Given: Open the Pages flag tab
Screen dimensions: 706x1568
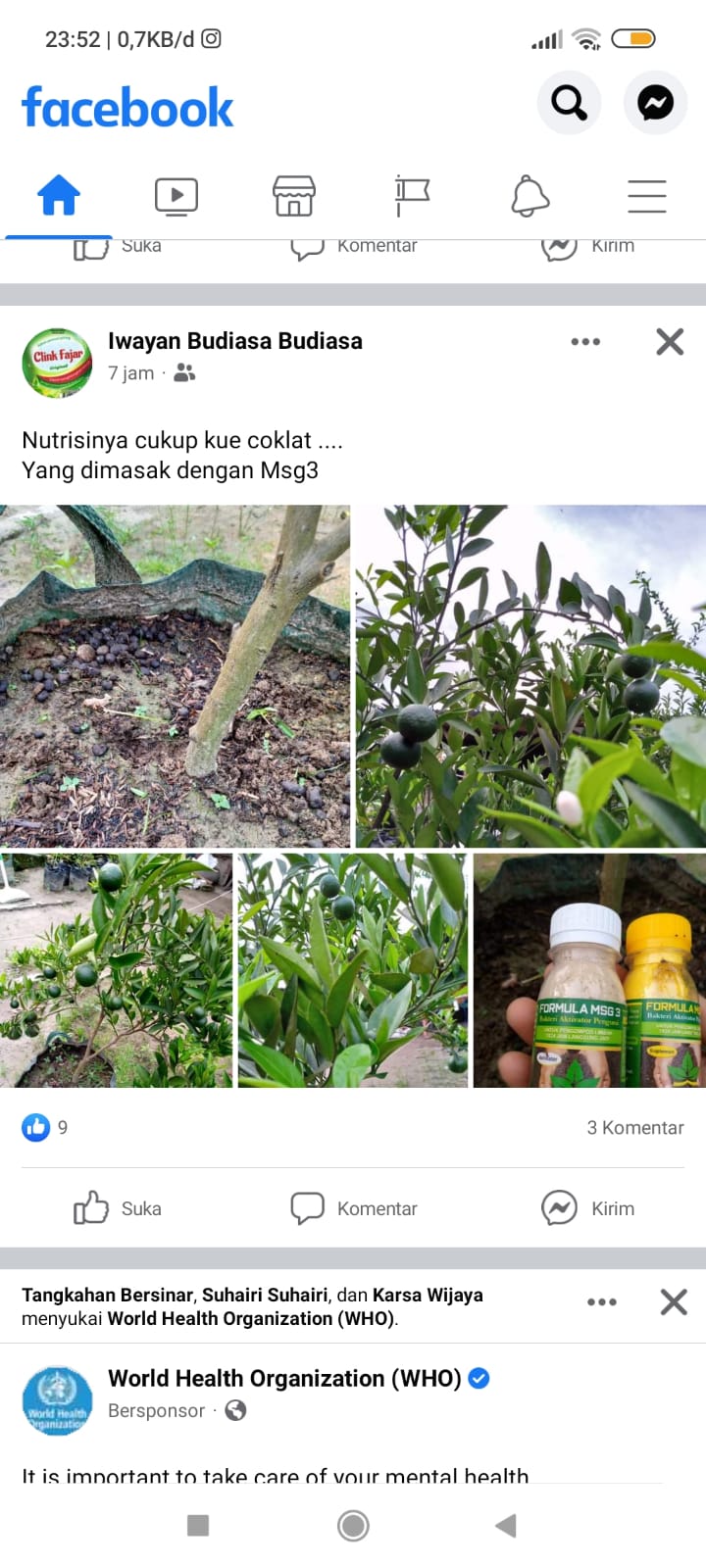Looking at the screenshot, I should (x=412, y=197).
